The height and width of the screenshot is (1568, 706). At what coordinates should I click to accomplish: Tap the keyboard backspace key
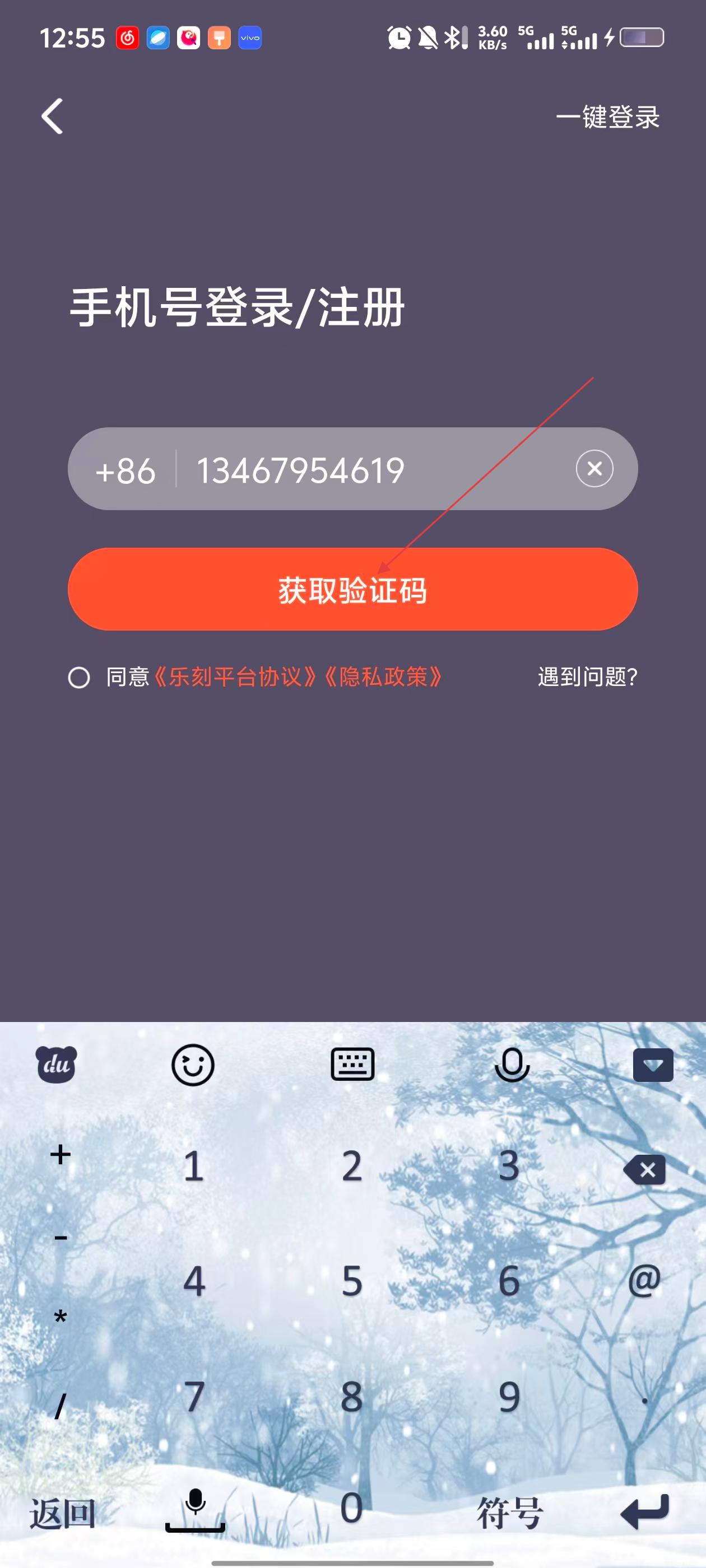pyautogui.click(x=644, y=1169)
